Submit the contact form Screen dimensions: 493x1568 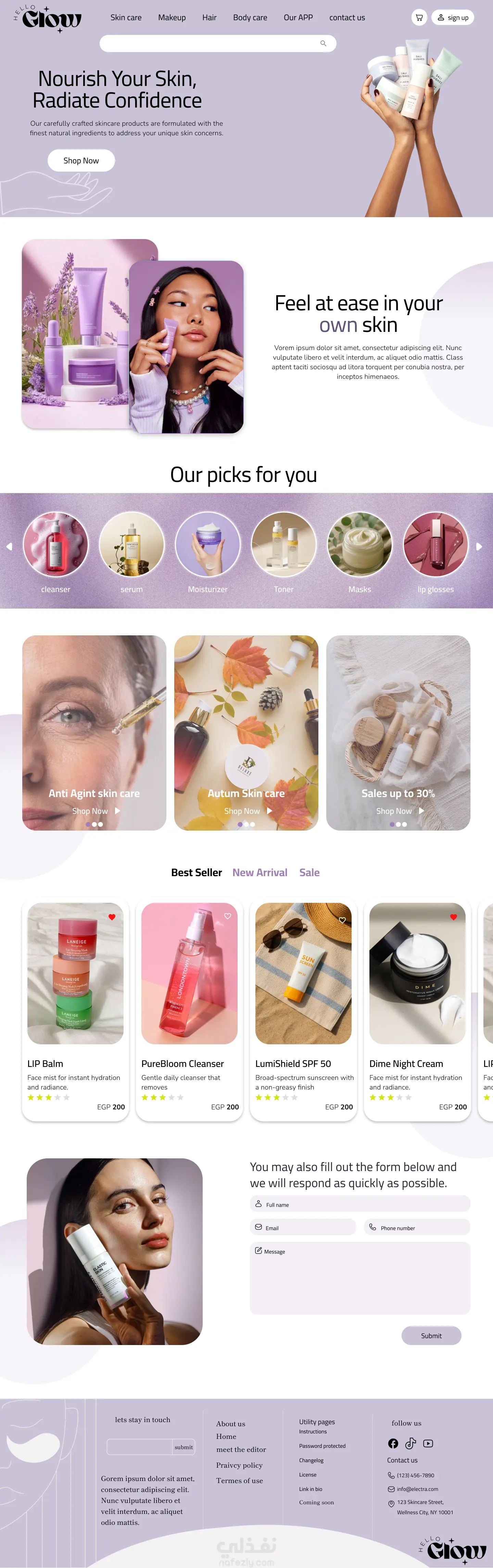(431, 1335)
